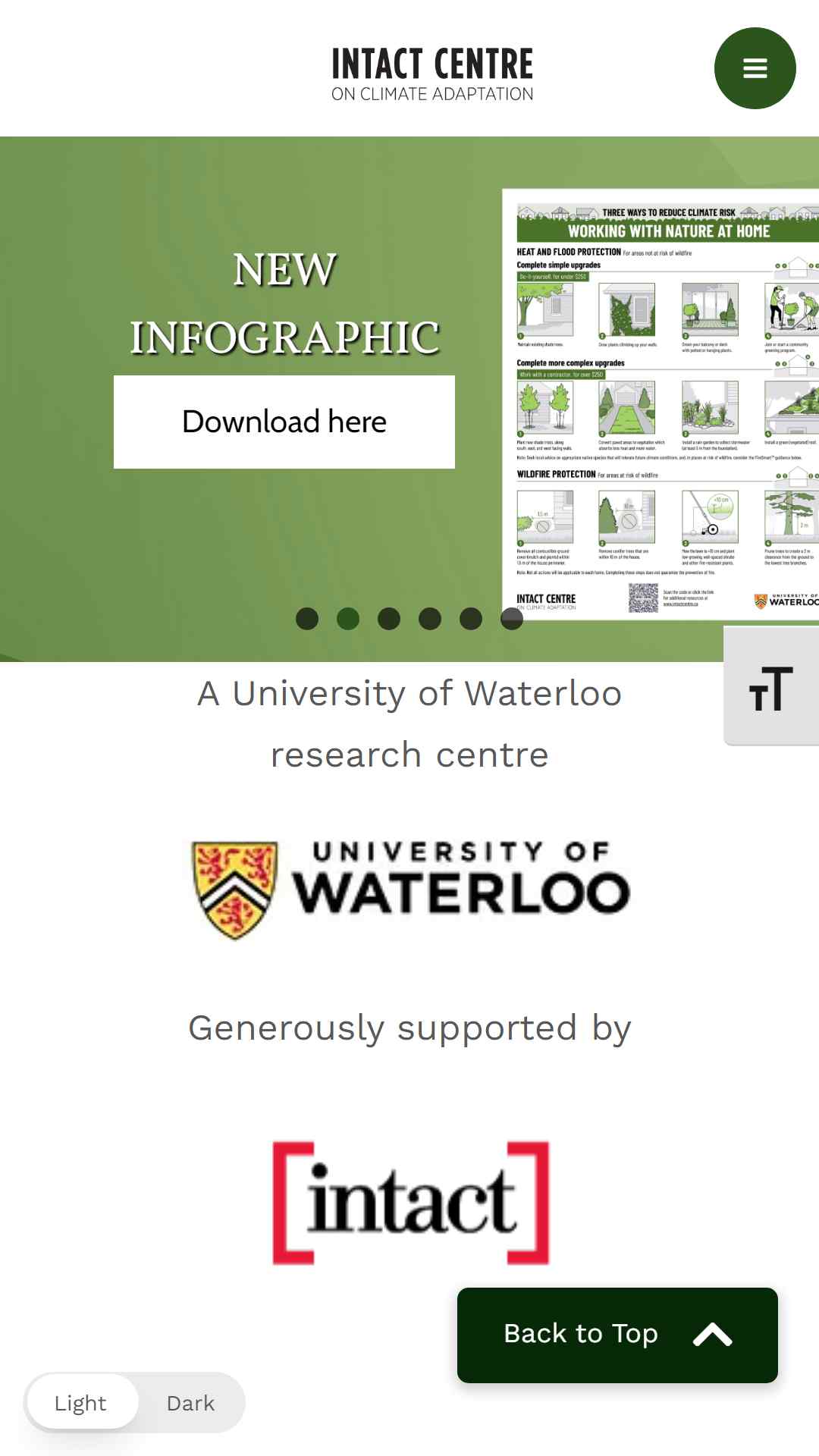Image resolution: width=819 pixels, height=1456 pixels.
Task: Tap the intact sponsor logo
Action: pos(410,1203)
